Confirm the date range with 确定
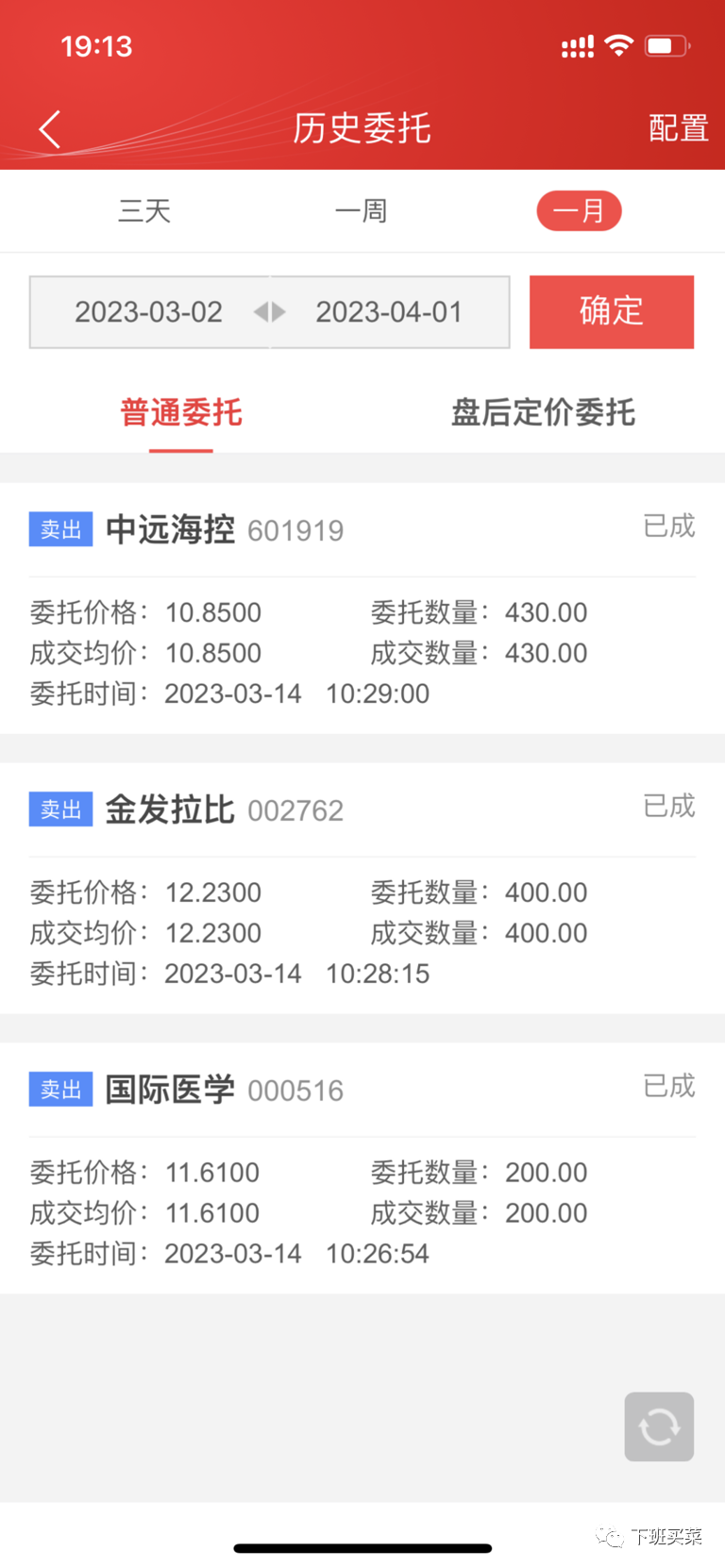Image resolution: width=725 pixels, height=1568 pixels. [611, 311]
